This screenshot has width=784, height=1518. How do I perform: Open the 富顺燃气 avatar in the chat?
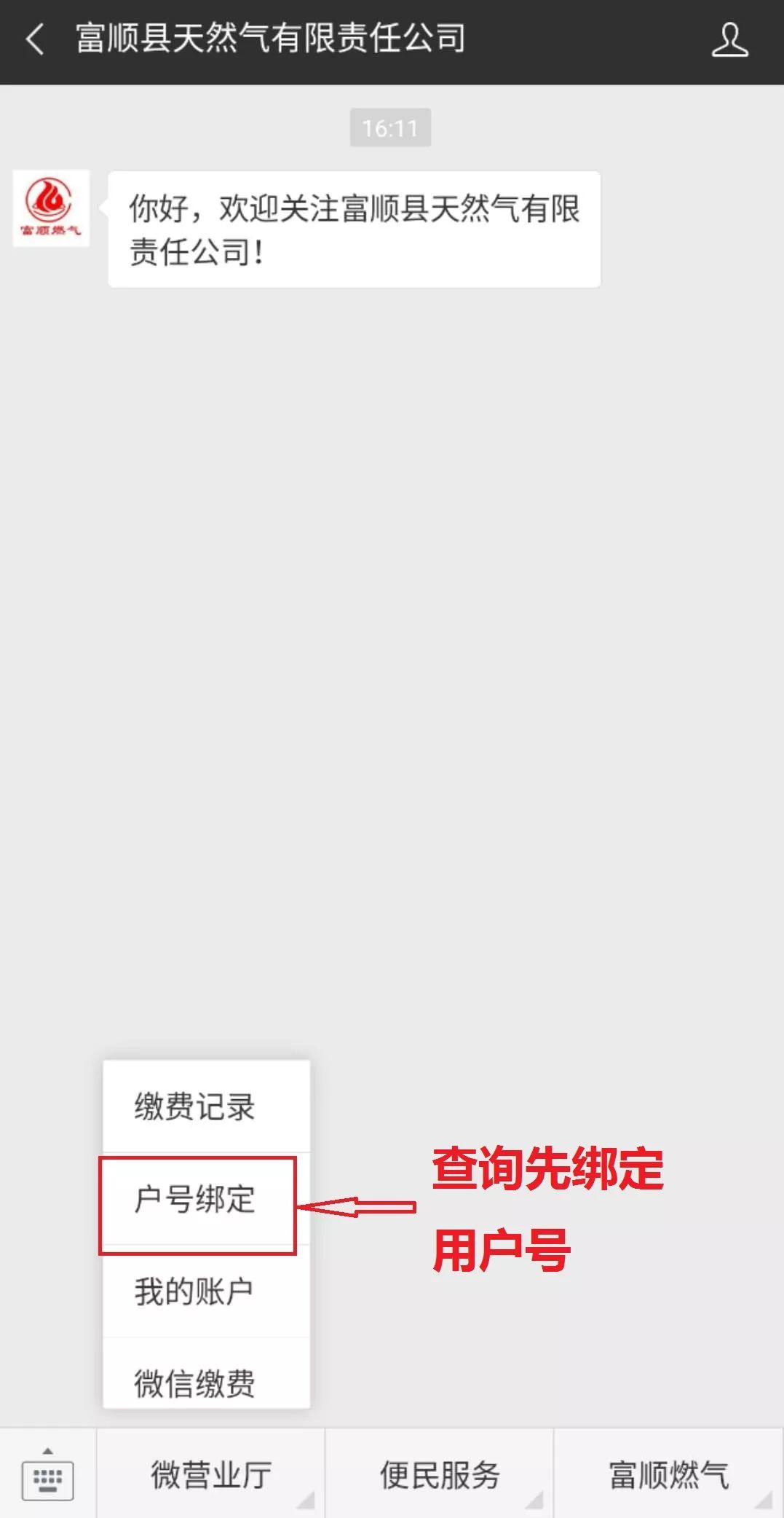click(x=51, y=208)
